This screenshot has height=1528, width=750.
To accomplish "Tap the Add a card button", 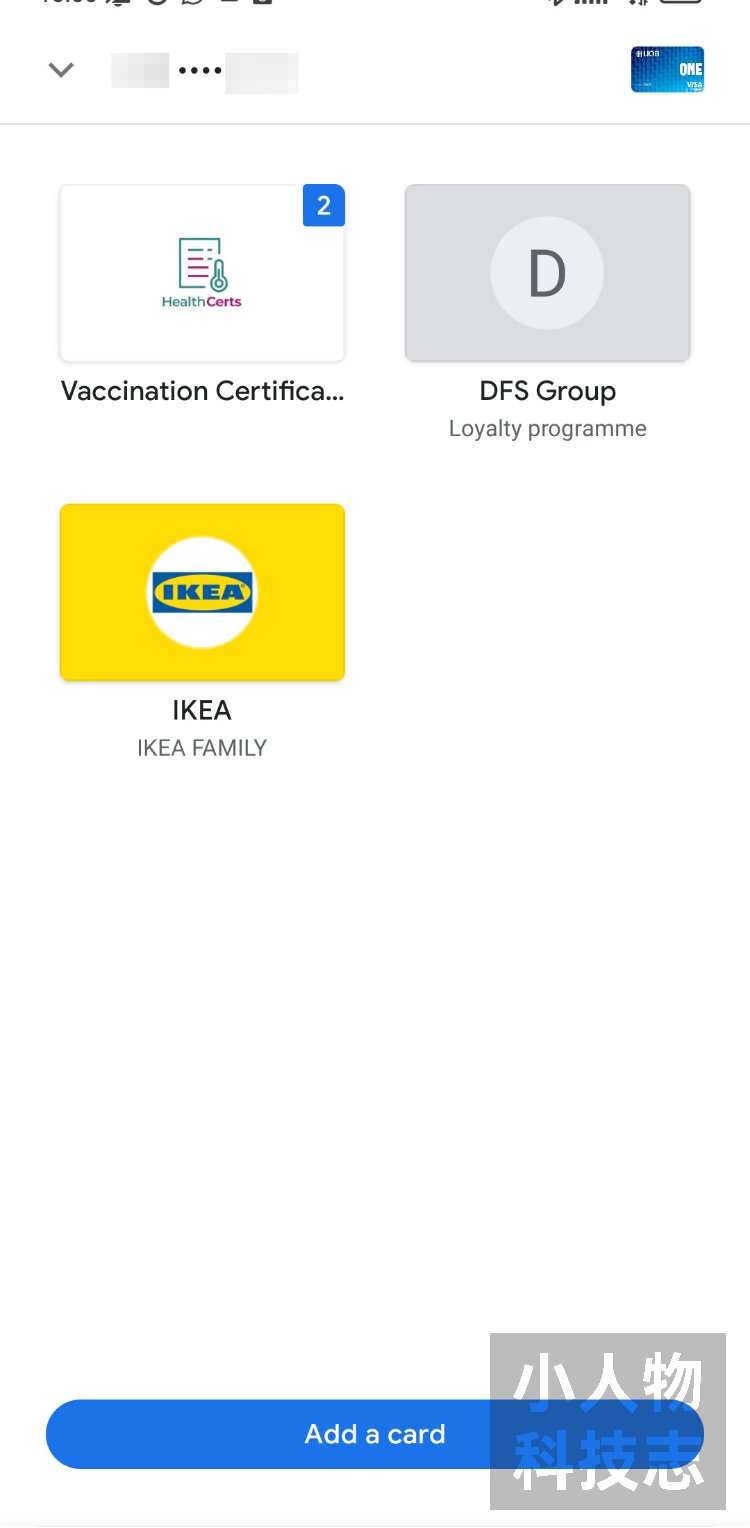I will pyautogui.click(x=374, y=1433).
